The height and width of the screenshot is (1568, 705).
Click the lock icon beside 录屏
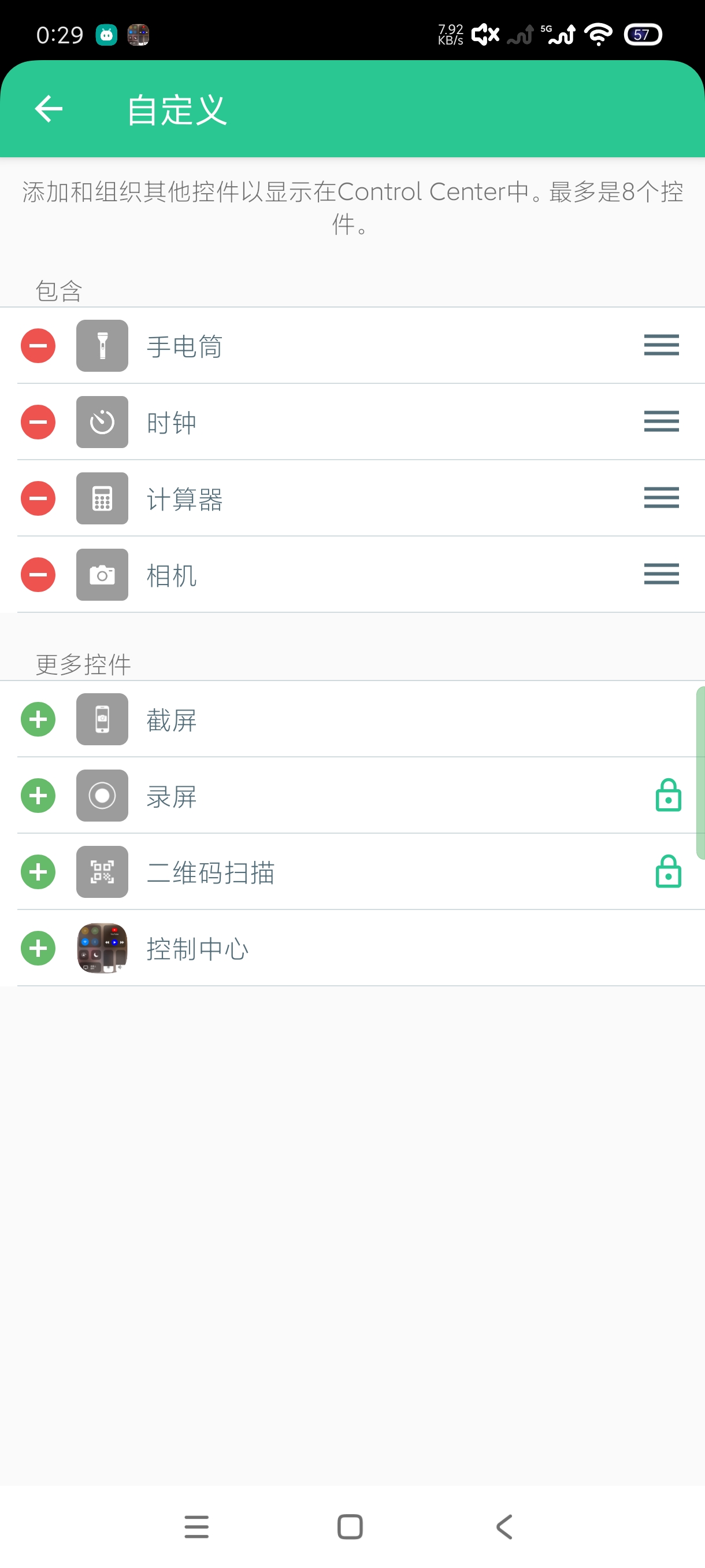(x=667, y=796)
